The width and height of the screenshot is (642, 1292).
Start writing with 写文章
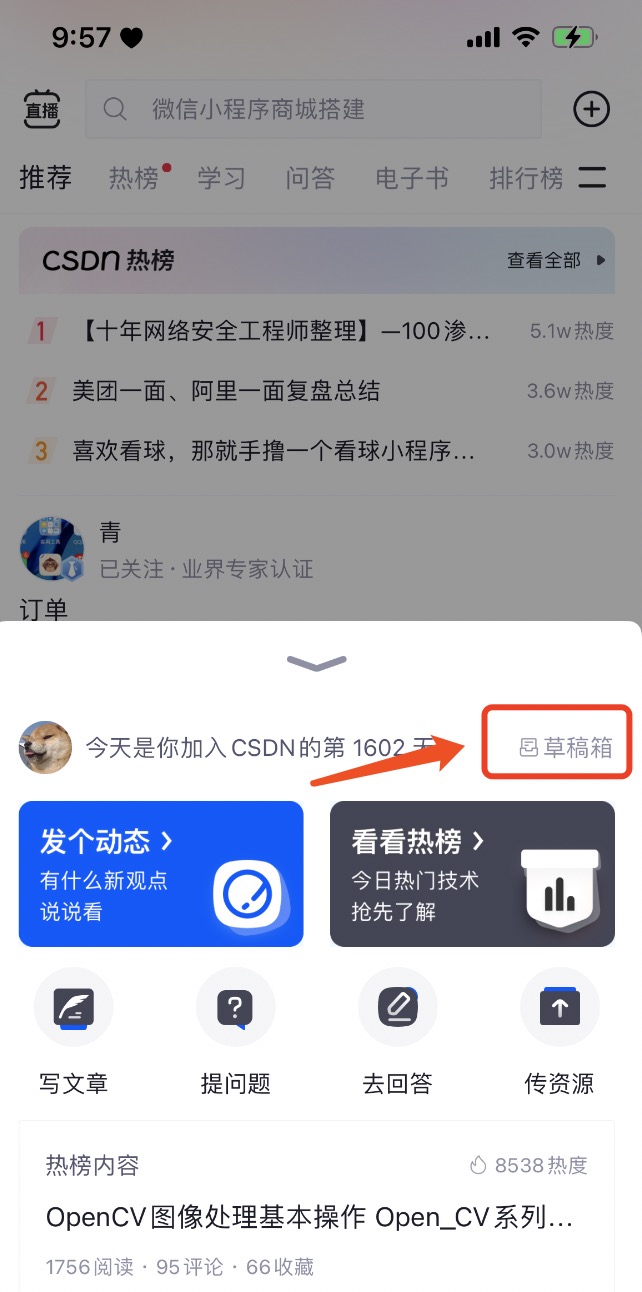tap(74, 1030)
